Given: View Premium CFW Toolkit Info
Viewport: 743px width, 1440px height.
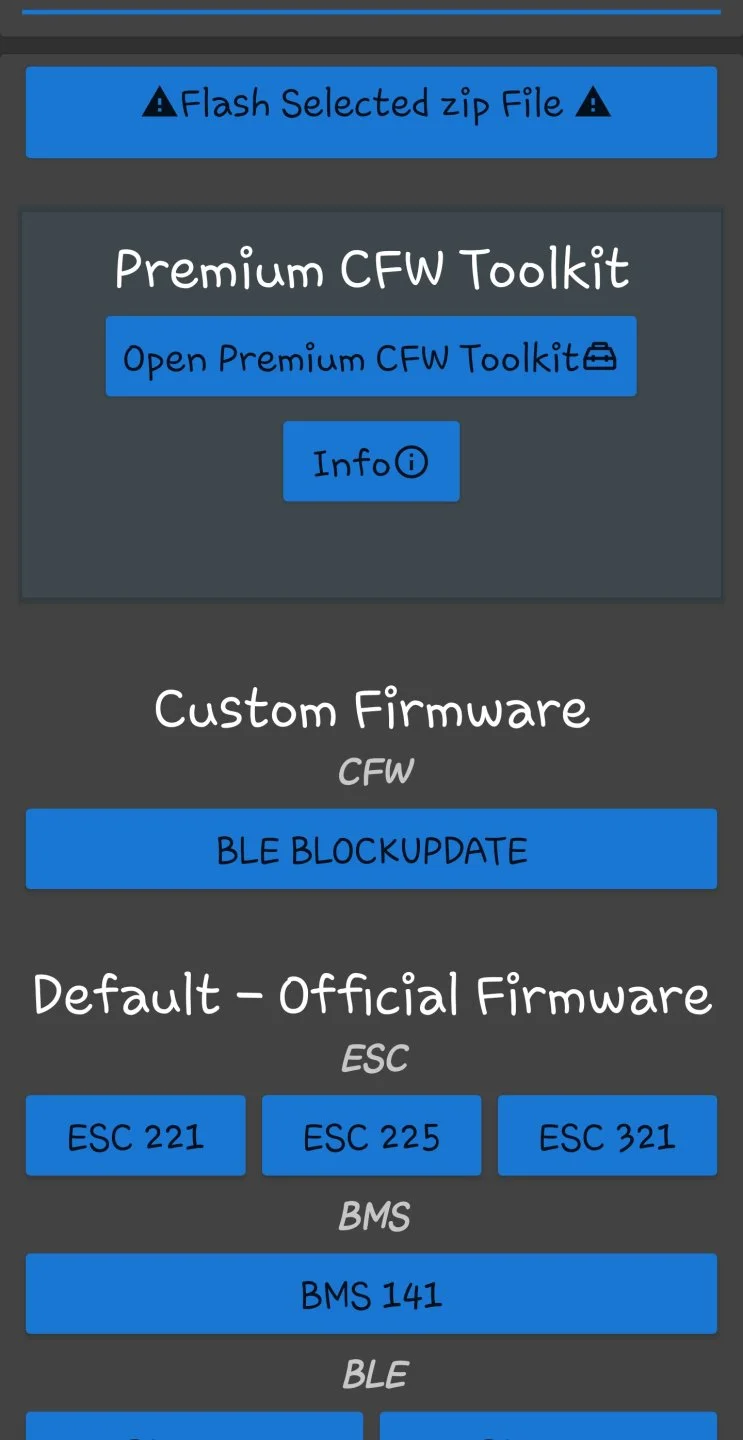Looking at the screenshot, I should [x=371, y=461].
